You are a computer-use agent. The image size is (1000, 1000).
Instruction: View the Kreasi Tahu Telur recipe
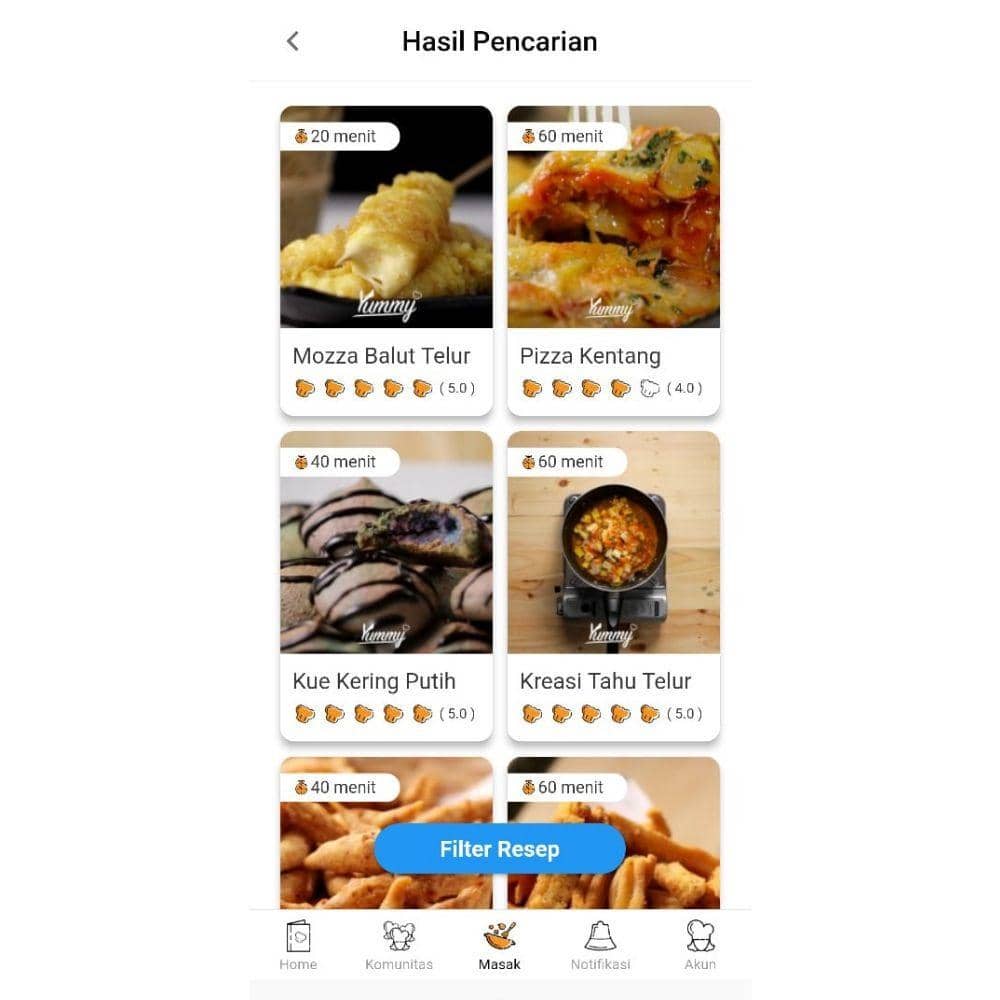(613, 585)
